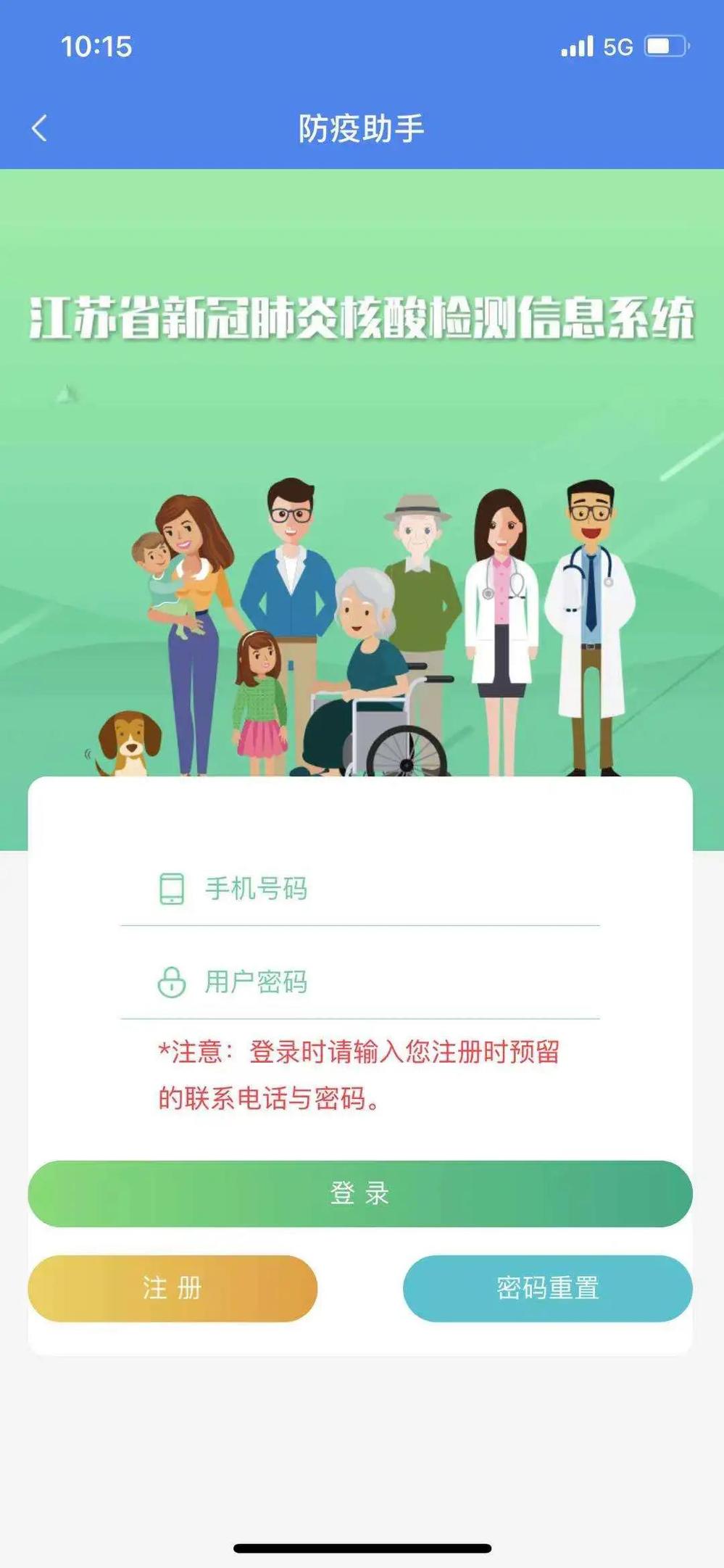Open 注册 to create an account
Image resolution: width=724 pixels, height=1568 pixels.
pos(172,1288)
